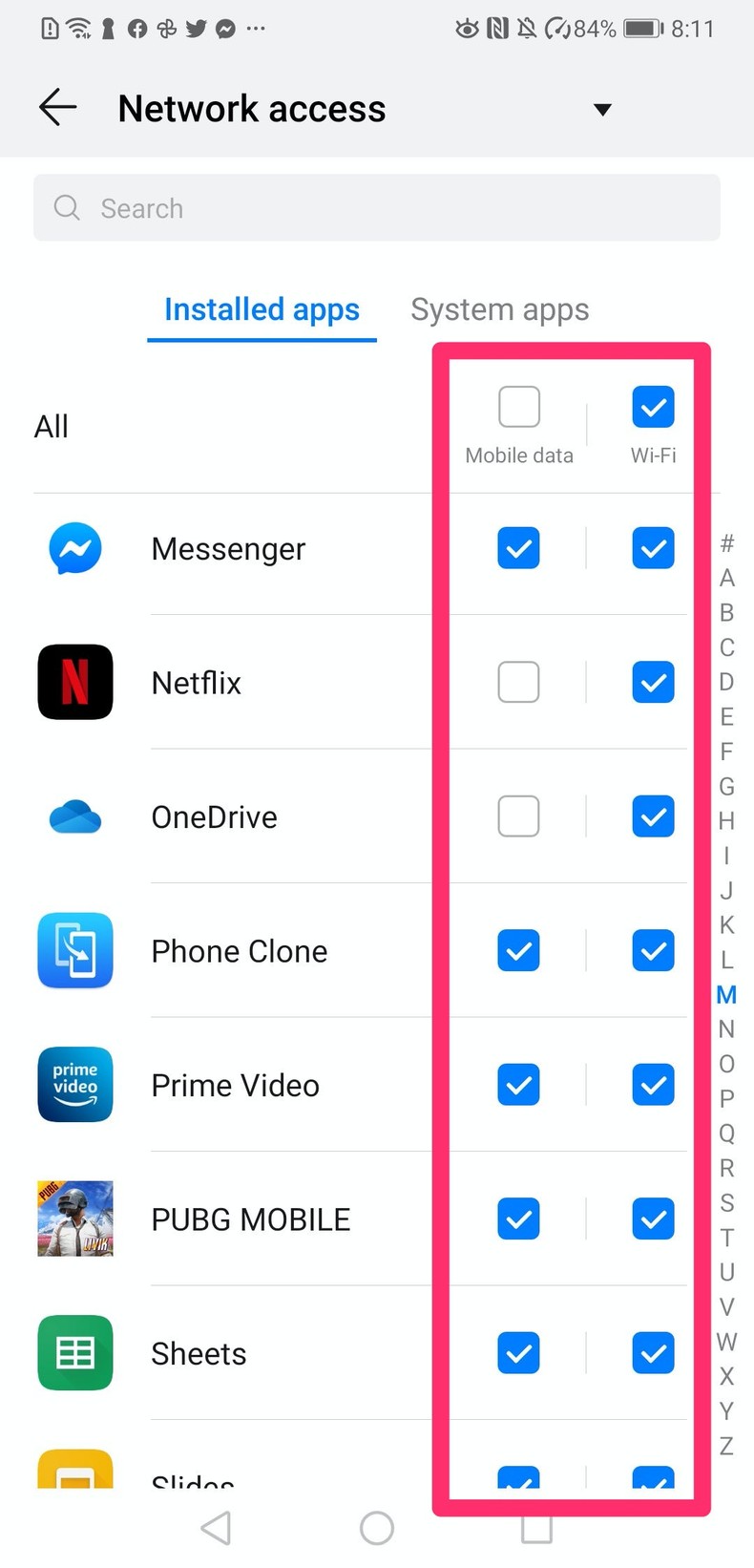Tap the Netflix app icon
Screen dimensions: 754x1568
pos(74,682)
